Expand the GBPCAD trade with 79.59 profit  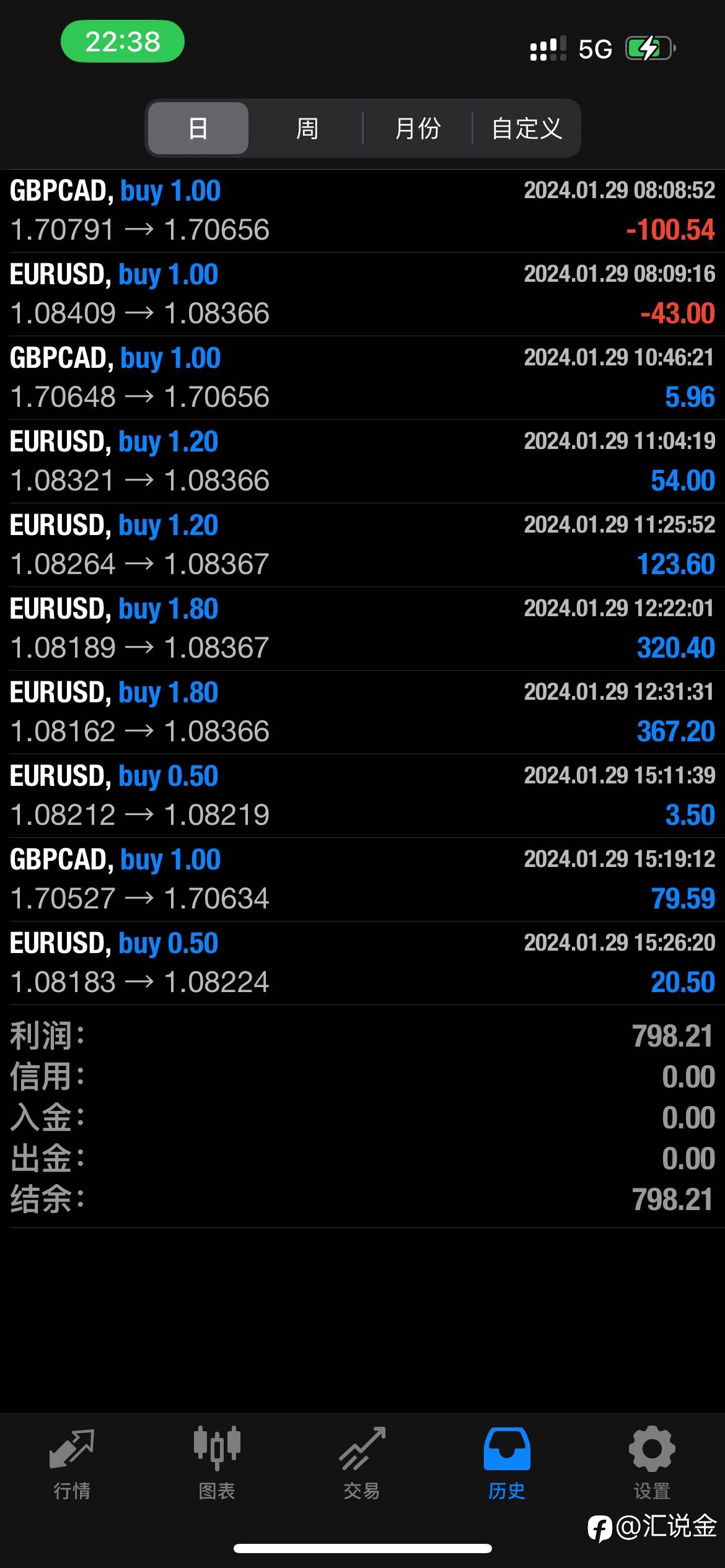362,879
